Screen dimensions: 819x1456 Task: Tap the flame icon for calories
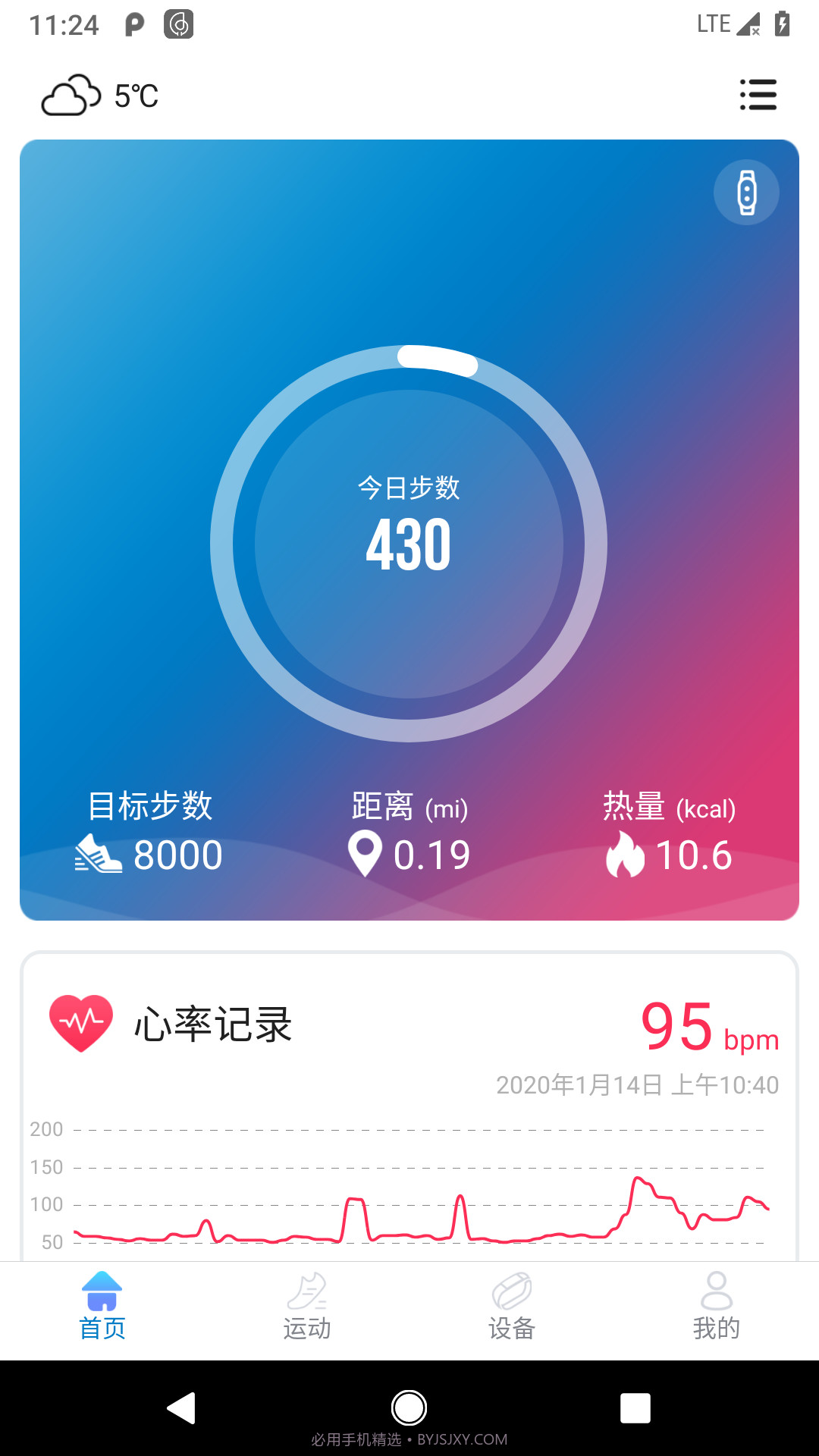[626, 854]
